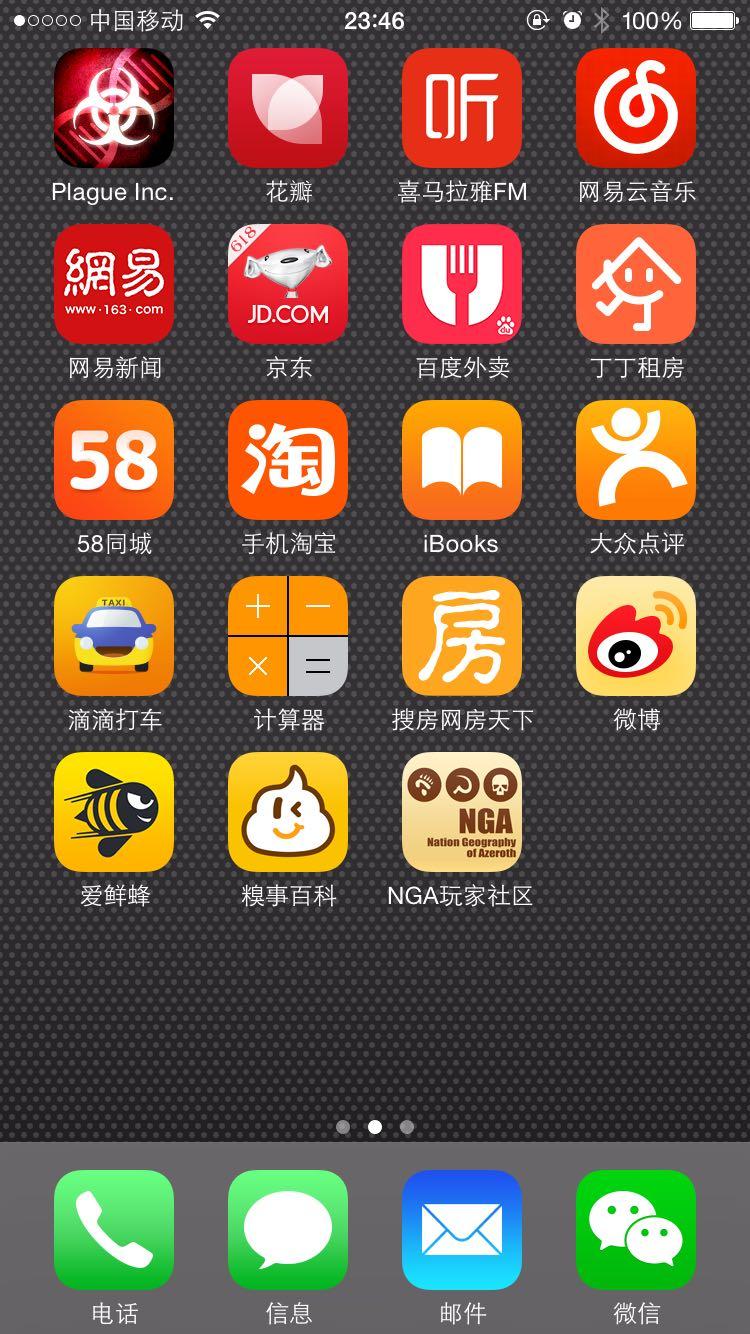Open 微信 WeChat from the dock
Image resolution: width=750 pixels, height=1334 pixels.
pos(636,1230)
